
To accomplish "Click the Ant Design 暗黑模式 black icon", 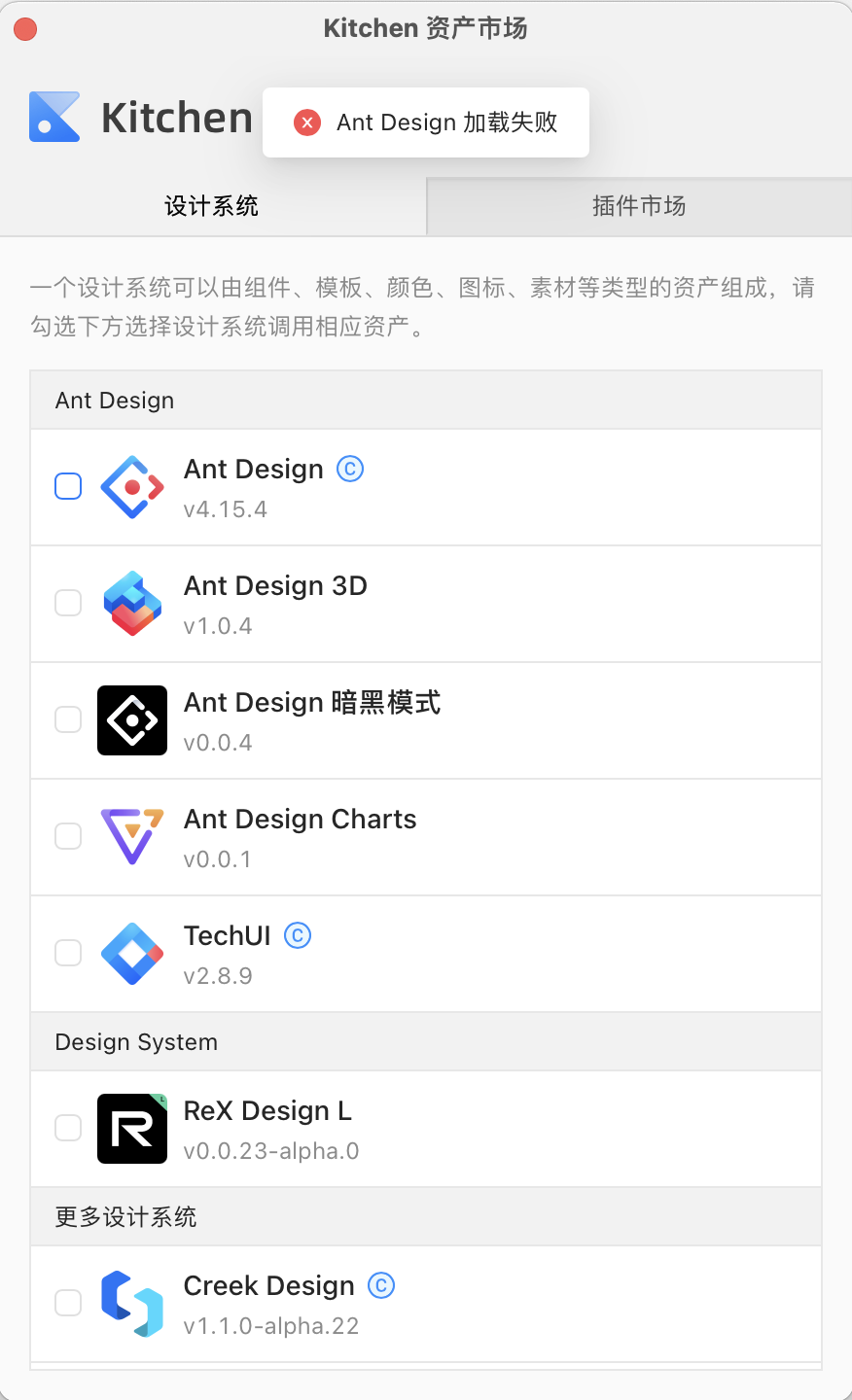I will (132, 720).
